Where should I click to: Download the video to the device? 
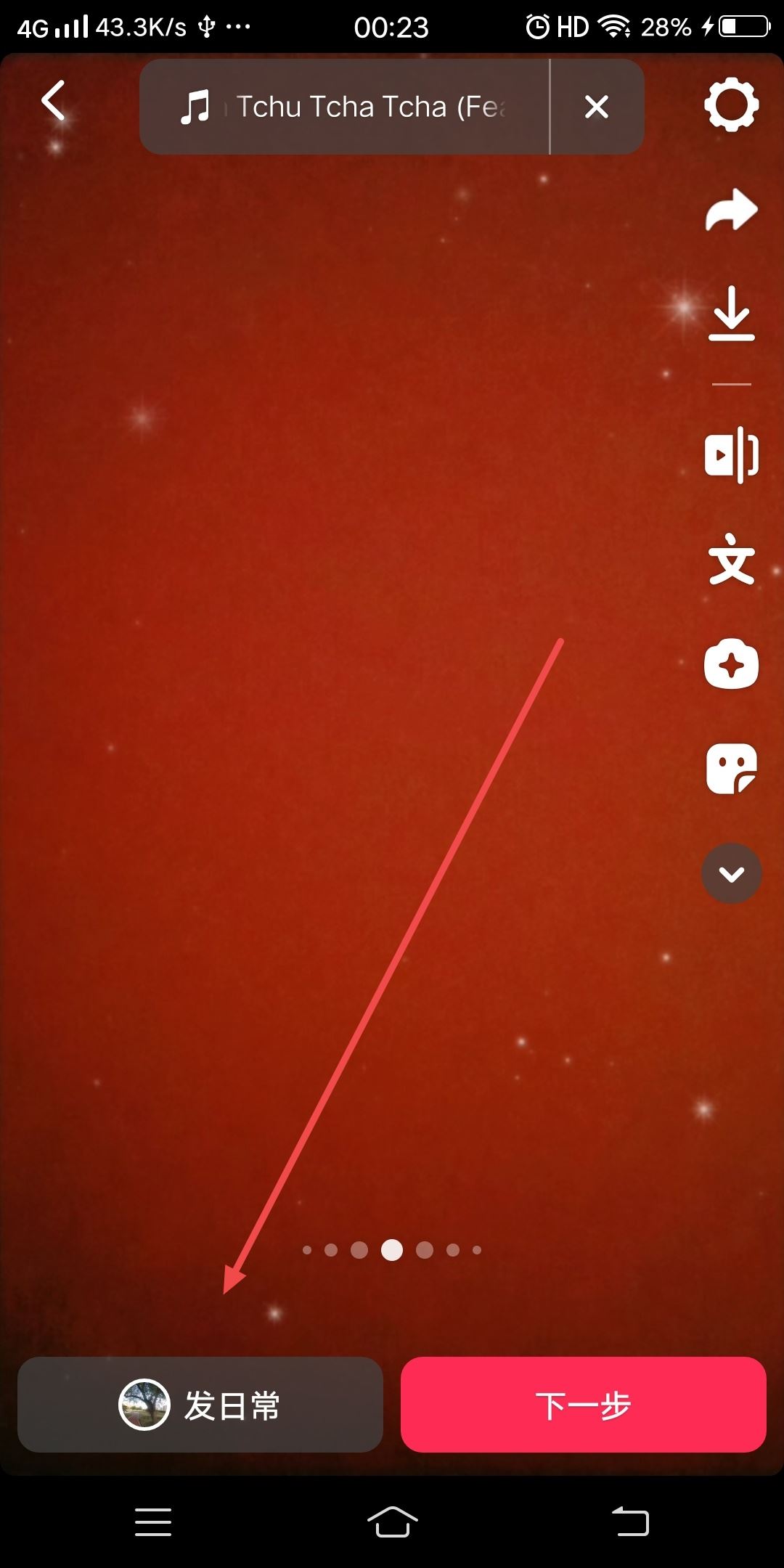pos(731,314)
